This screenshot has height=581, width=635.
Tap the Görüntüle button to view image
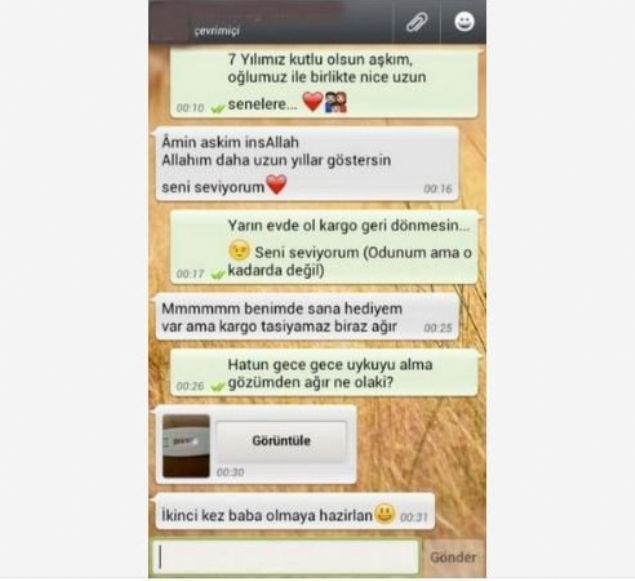click(x=281, y=441)
